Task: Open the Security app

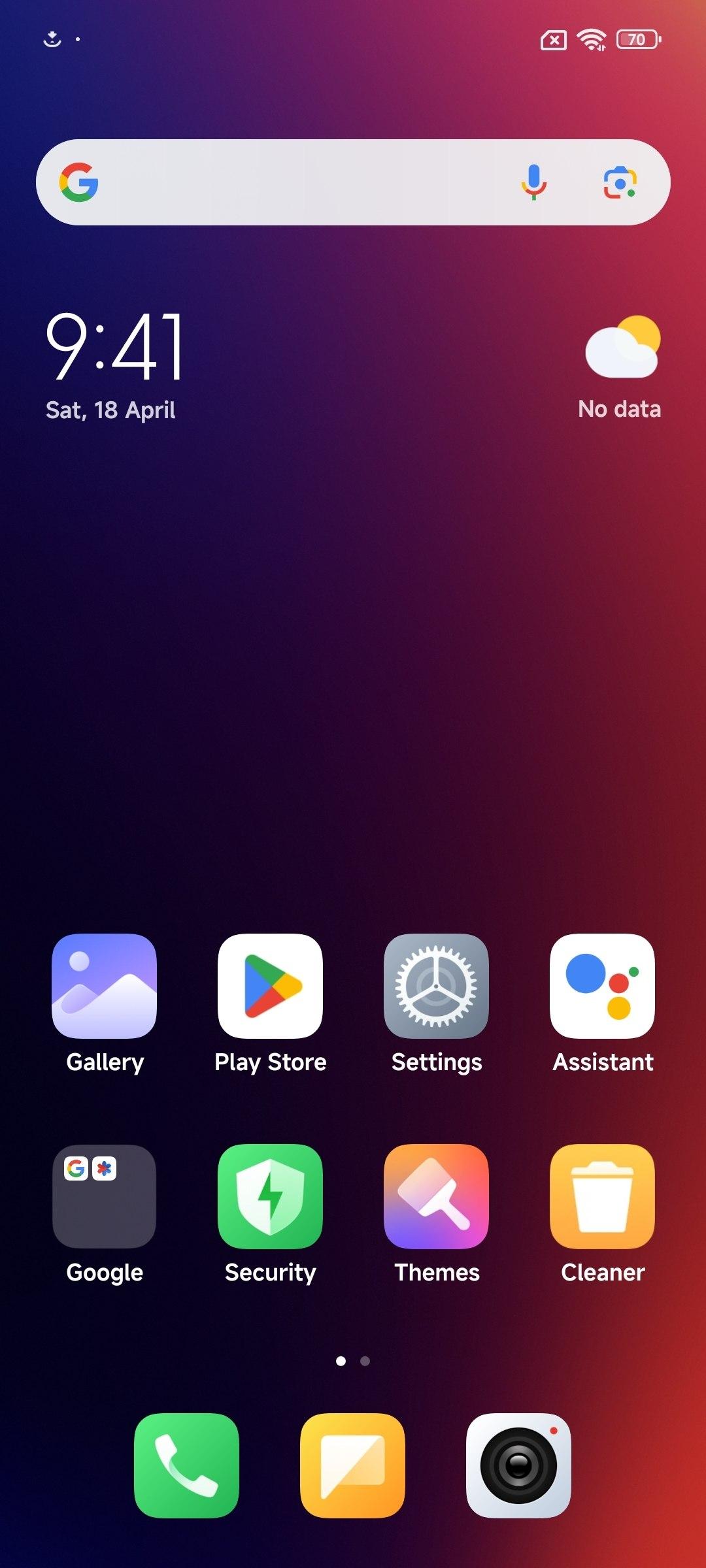Action: [x=270, y=1196]
